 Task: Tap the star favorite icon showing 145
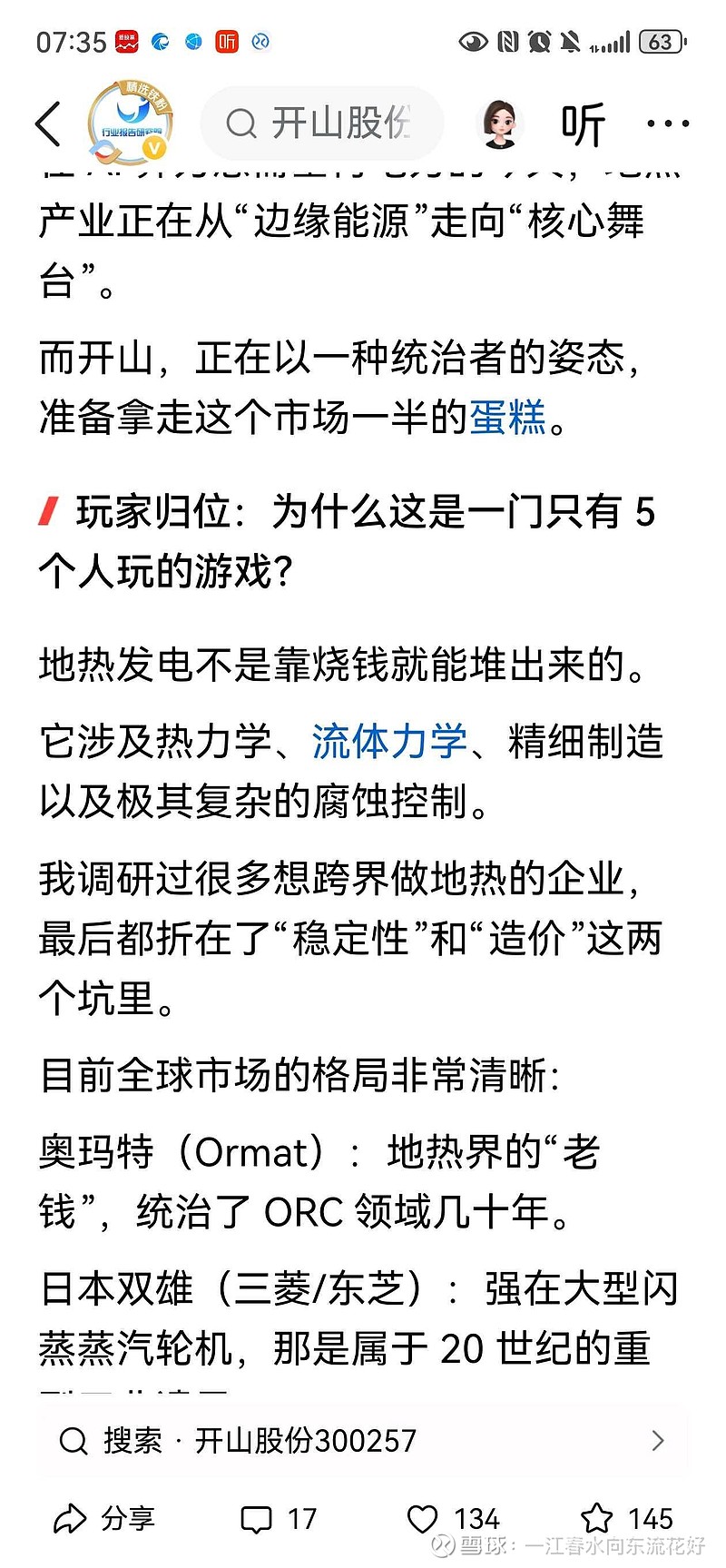[x=598, y=1518]
